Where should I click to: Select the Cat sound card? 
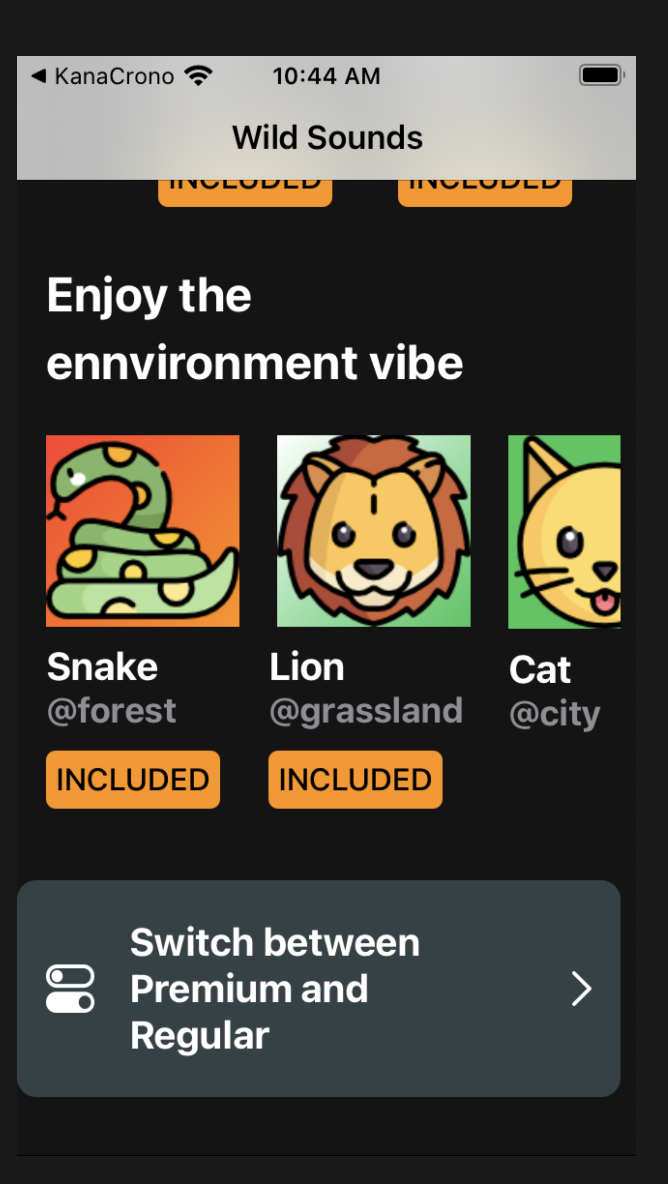coord(564,531)
